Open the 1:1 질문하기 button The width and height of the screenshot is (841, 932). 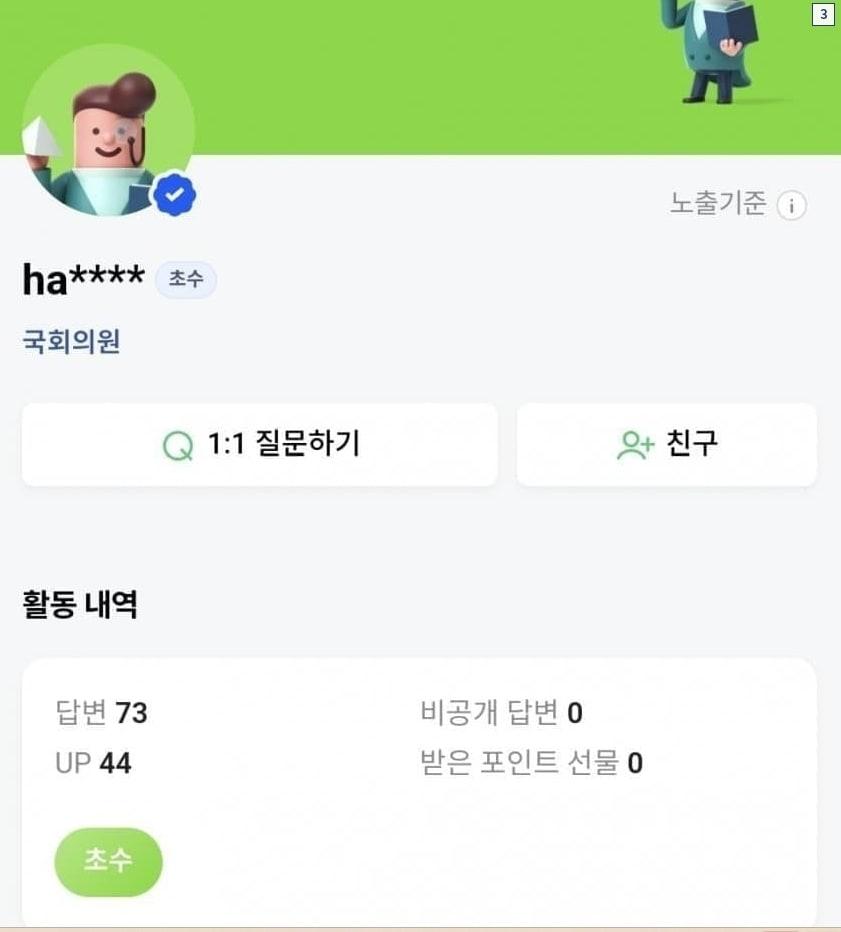(259, 444)
